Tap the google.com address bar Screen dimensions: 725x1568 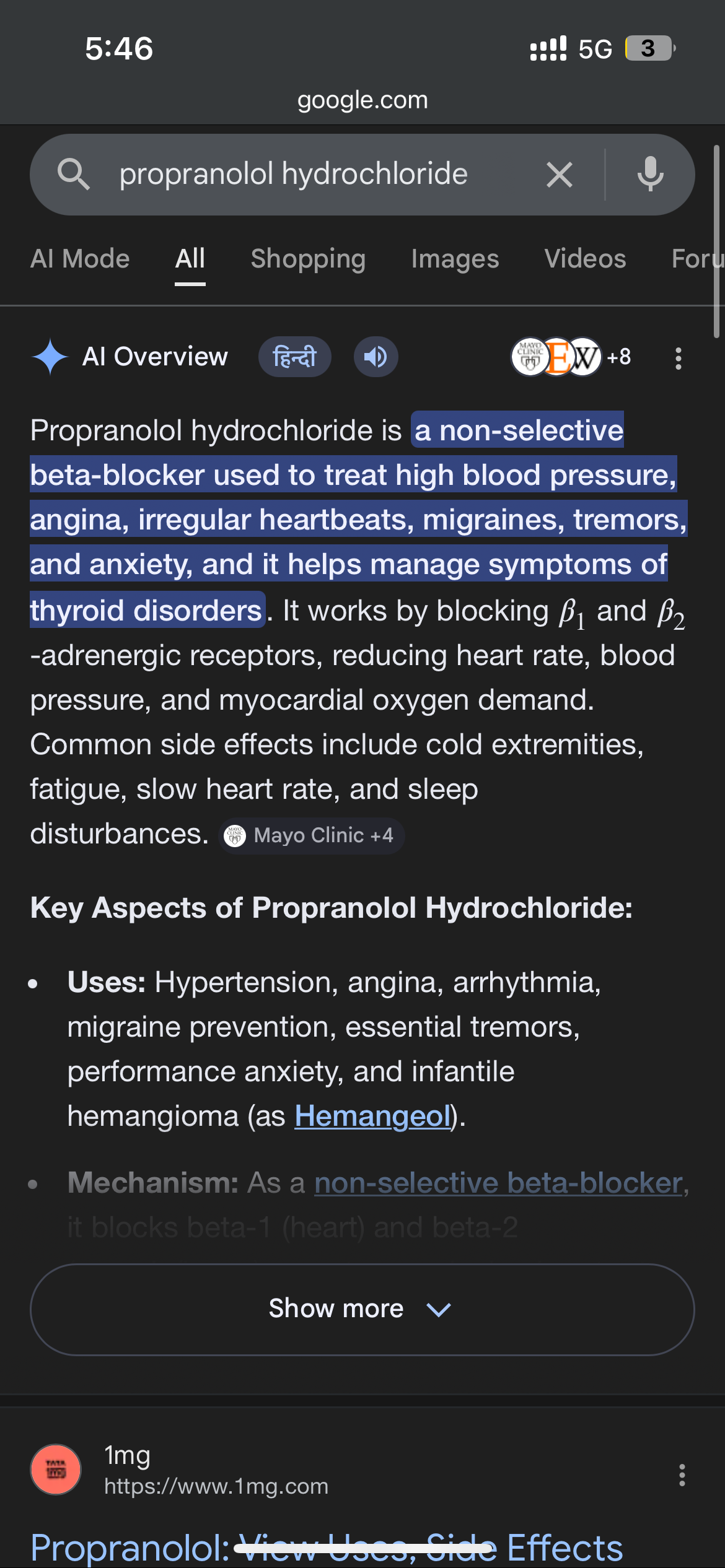(x=362, y=100)
